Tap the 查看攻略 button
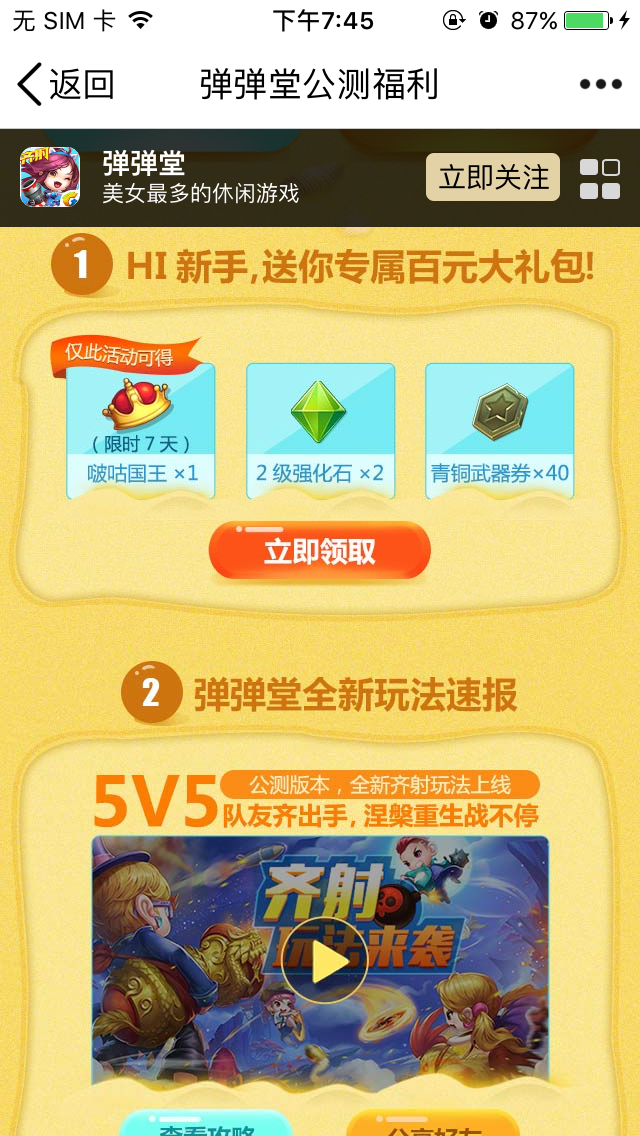Screen dimensions: 640x1136 [205, 1124]
